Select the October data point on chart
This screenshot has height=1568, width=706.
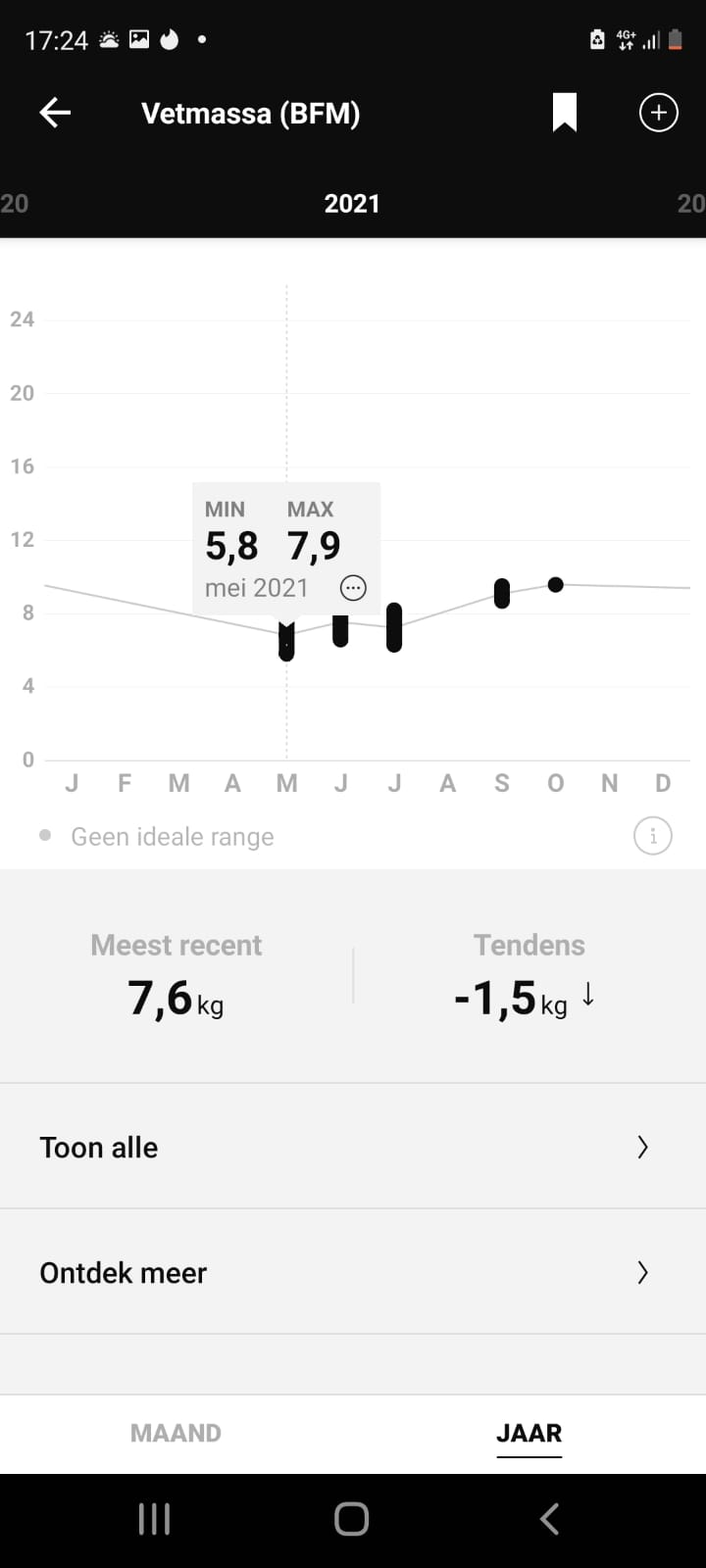[555, 585]
